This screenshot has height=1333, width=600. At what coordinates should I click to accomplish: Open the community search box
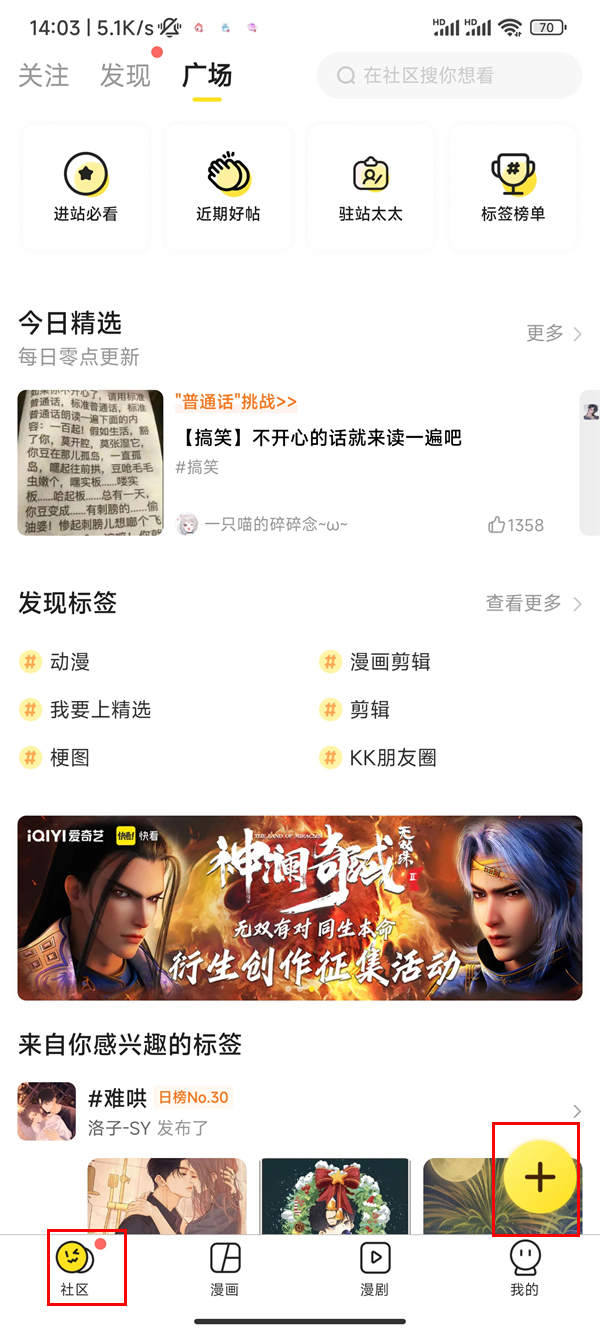tap(449, 76)
